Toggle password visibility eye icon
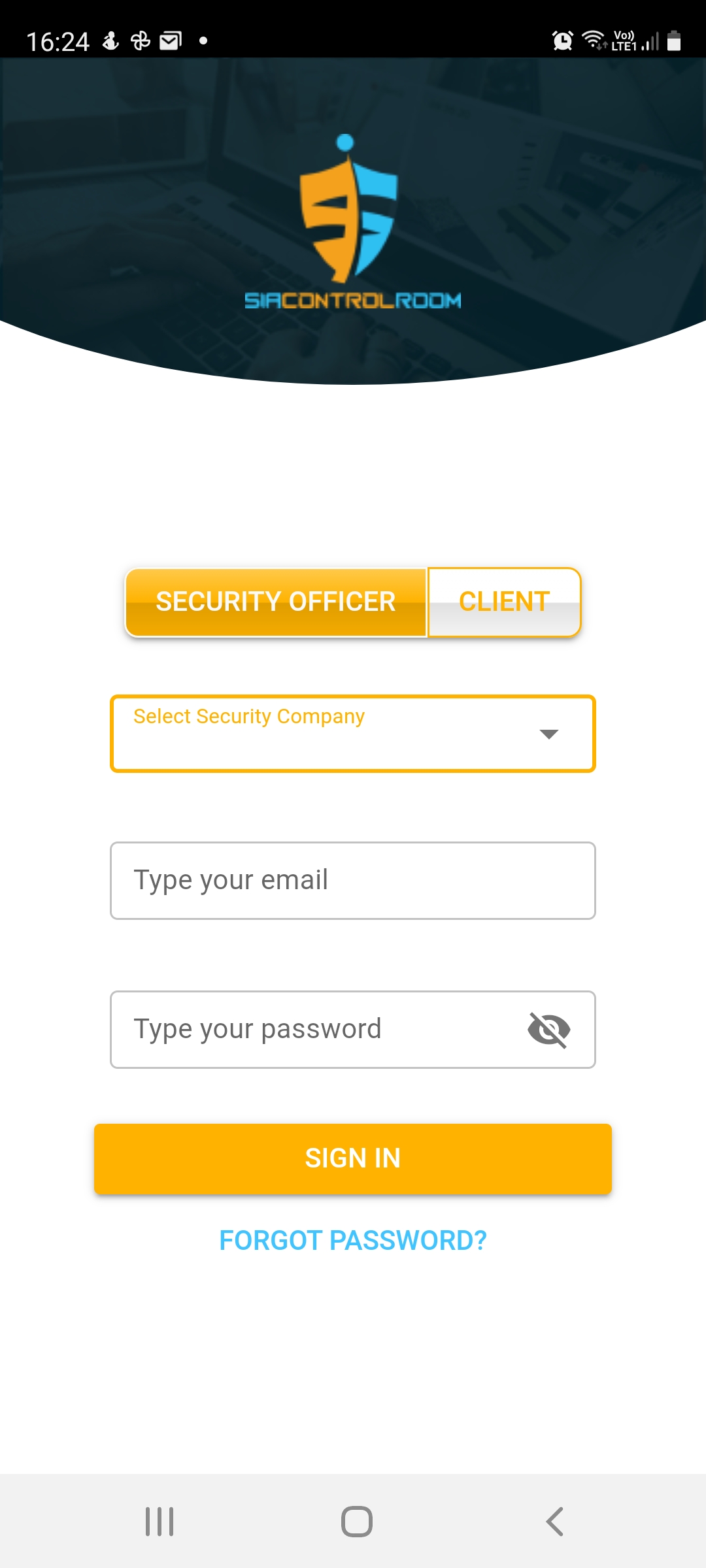Screen dimensions: 706x1568 548,1030
